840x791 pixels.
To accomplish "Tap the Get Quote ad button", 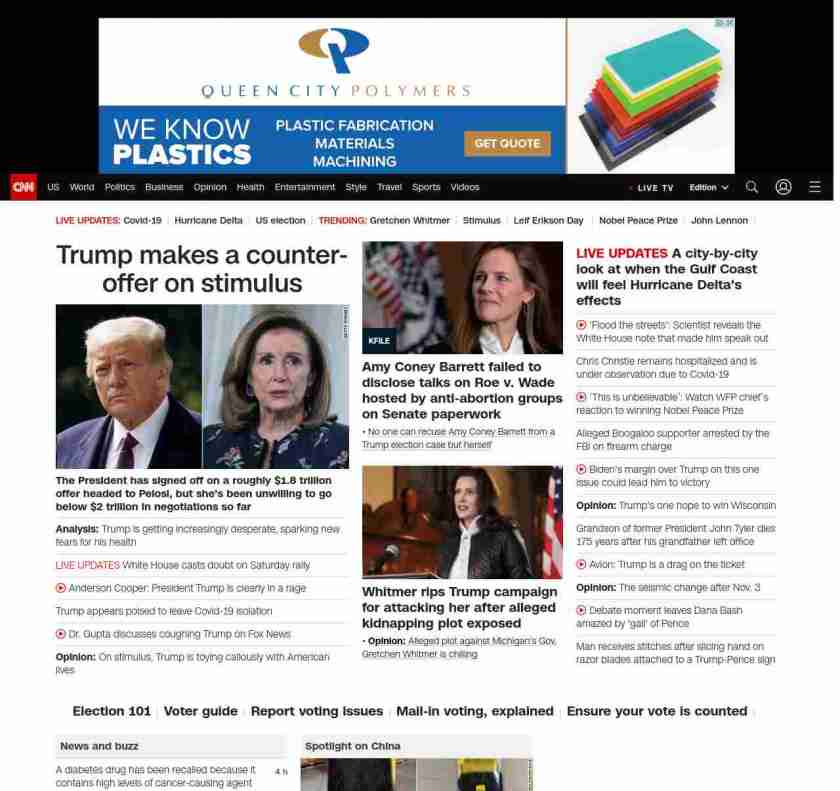I will click(x=507, y=143).
